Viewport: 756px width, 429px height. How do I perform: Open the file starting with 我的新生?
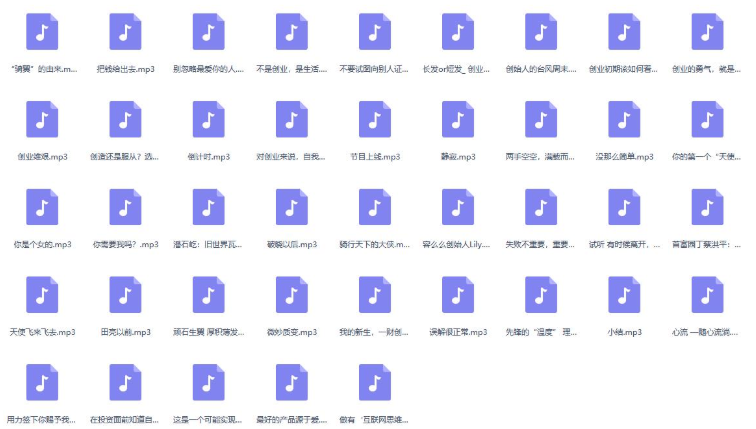tap(374, 294)
